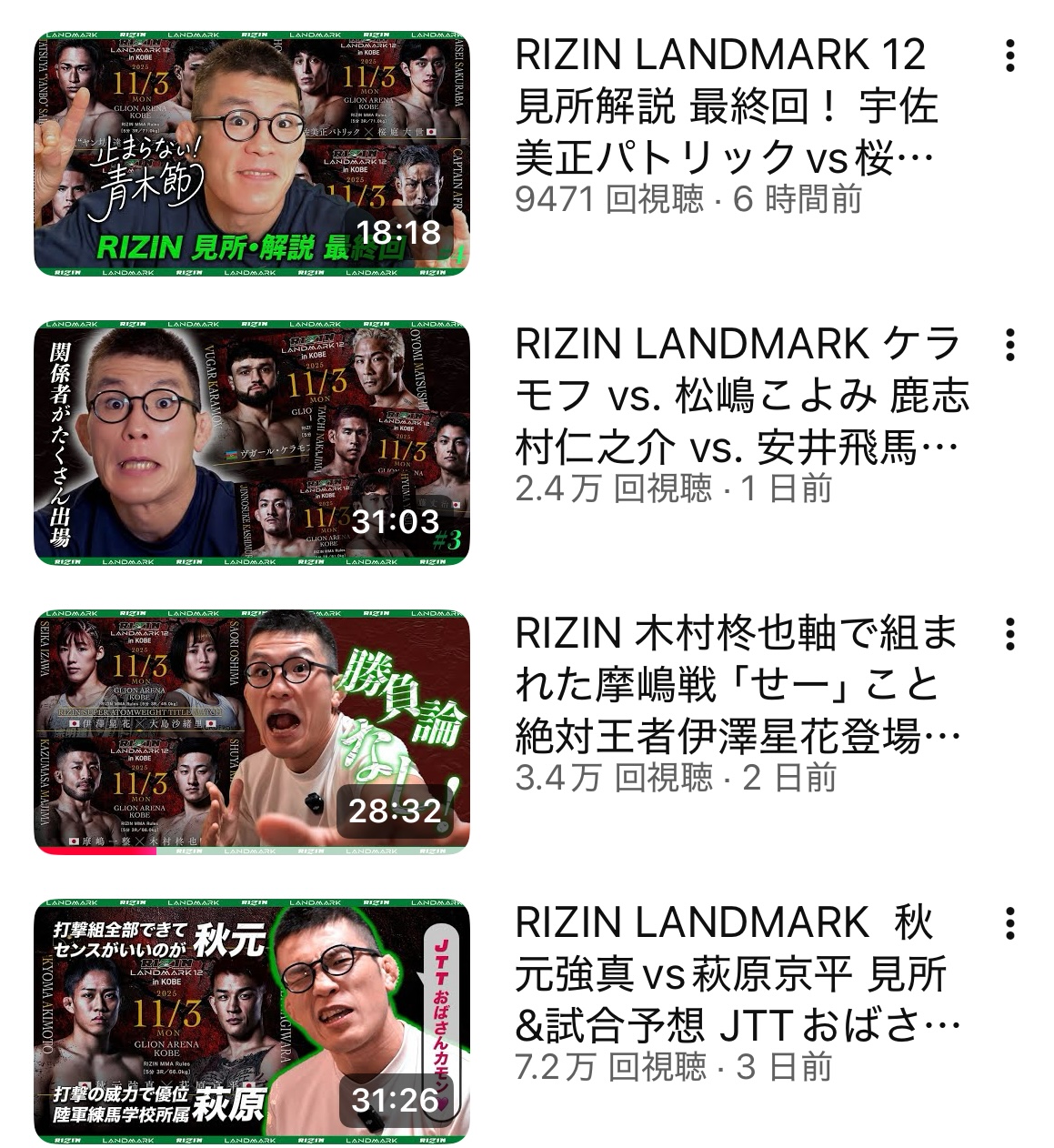
Task: Open more options for 秋元強真 vs 萩原京平 video
Action: point(1009,923)
